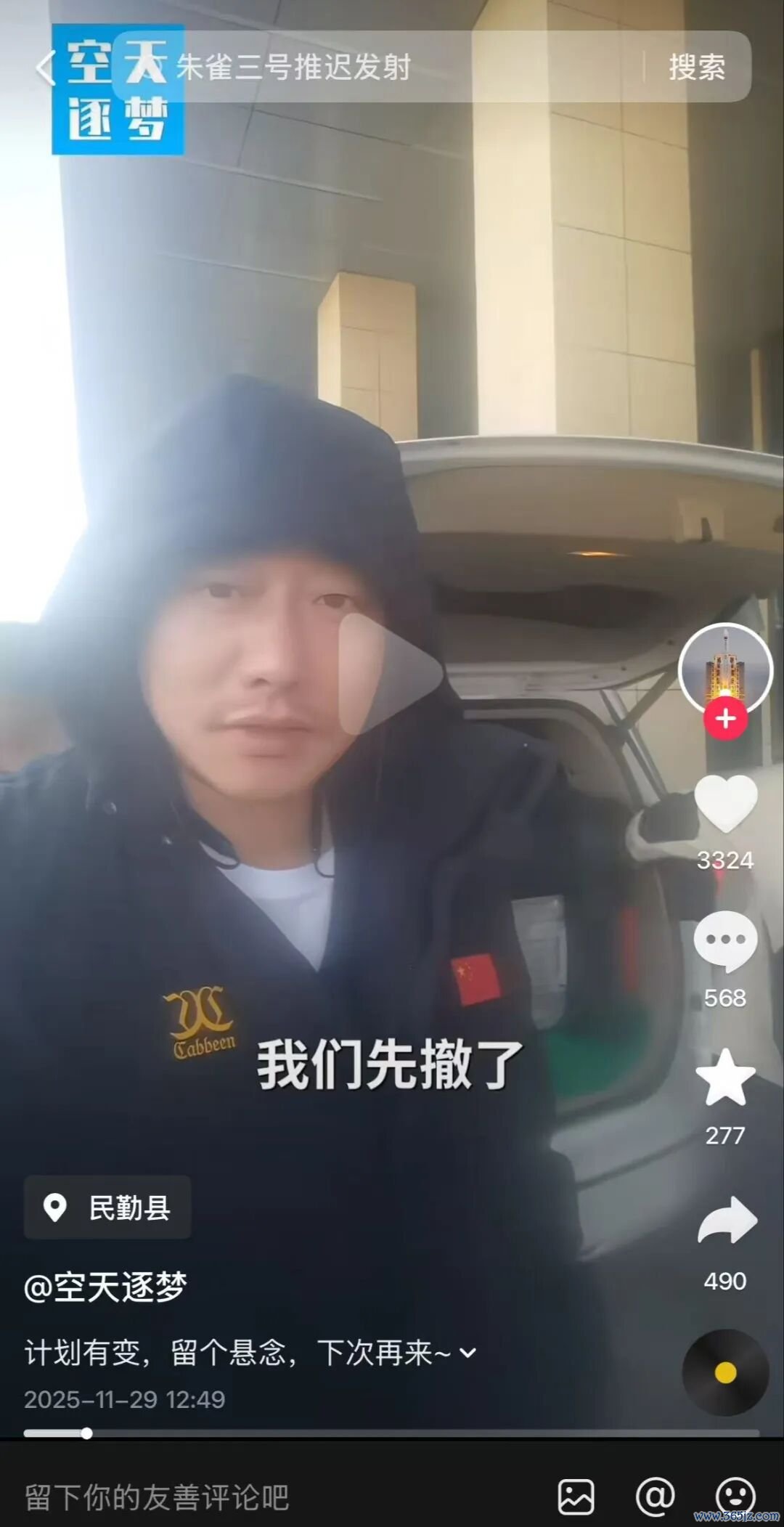Open the 民勤县 location tag
The image size is (784, 1527).
[107, 1208]
